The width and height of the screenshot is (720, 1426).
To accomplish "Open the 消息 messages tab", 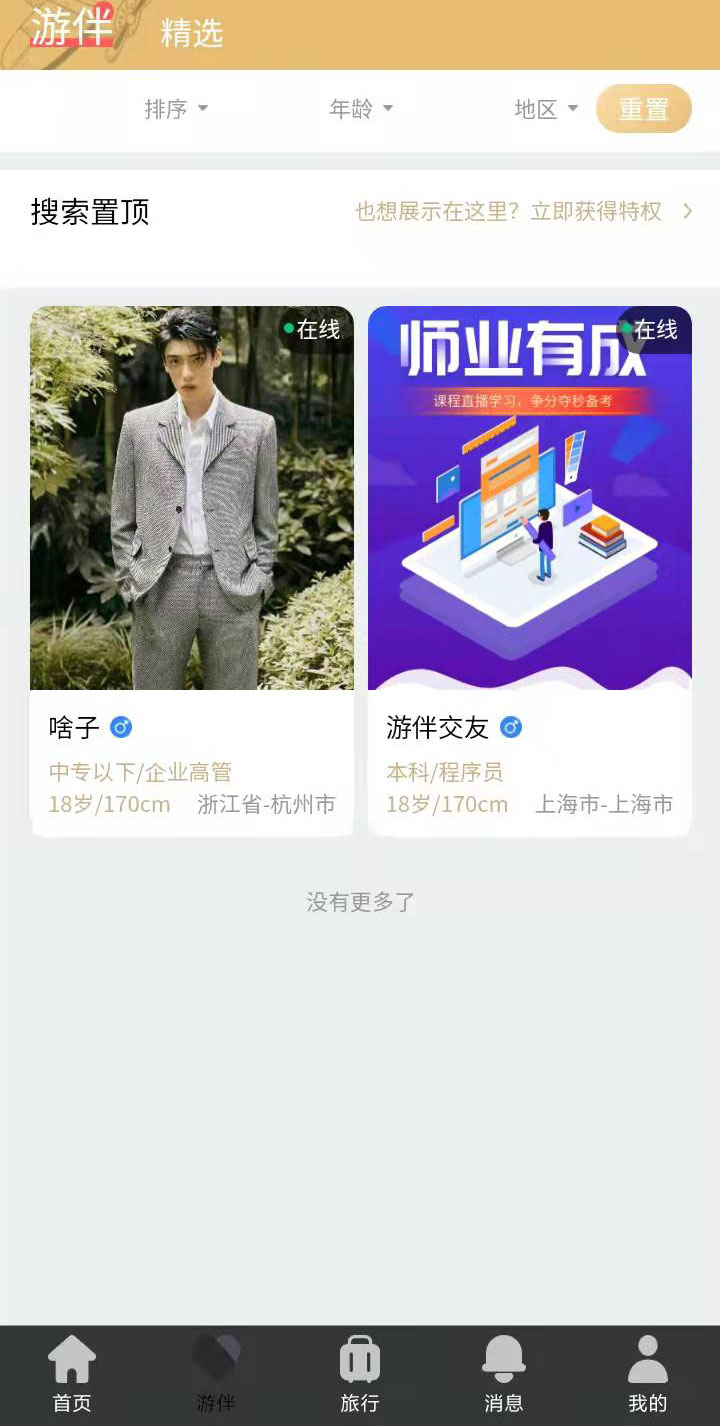I will 504,1375.
